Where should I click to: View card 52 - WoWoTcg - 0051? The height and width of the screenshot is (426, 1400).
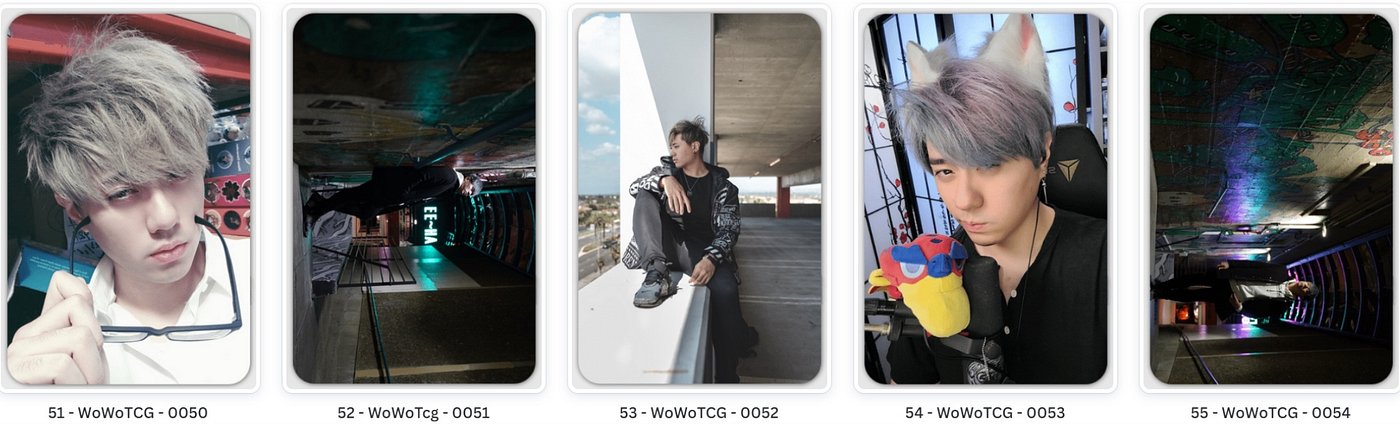[x=414, y=198]
